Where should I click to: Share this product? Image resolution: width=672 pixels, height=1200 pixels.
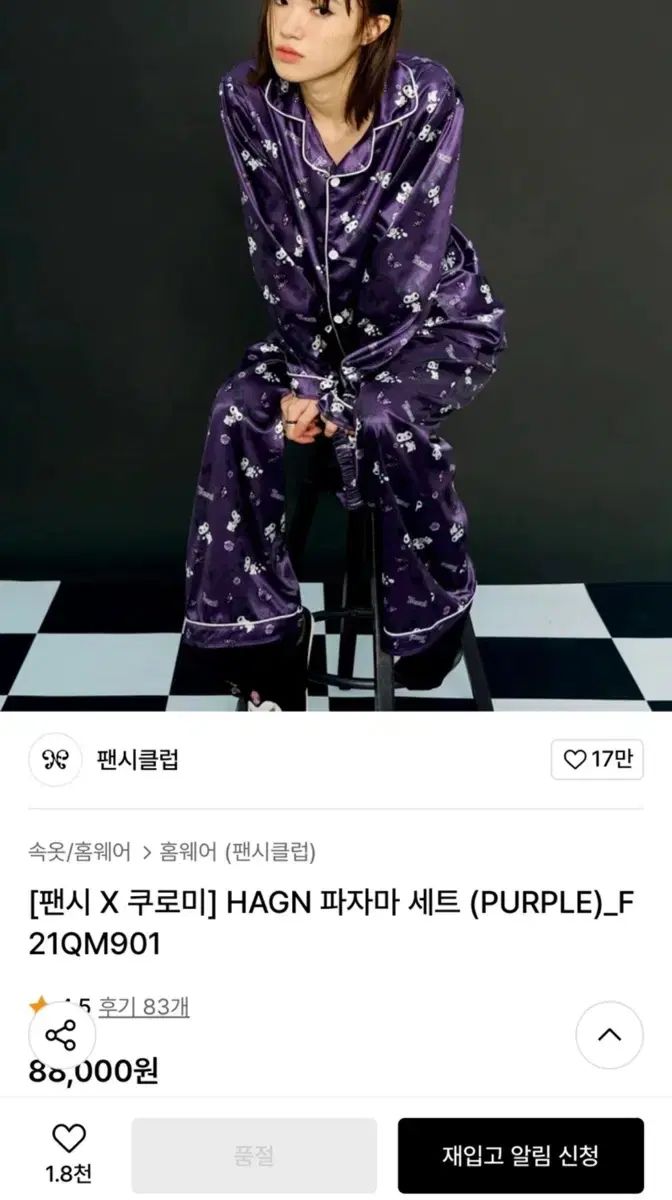62,1035
